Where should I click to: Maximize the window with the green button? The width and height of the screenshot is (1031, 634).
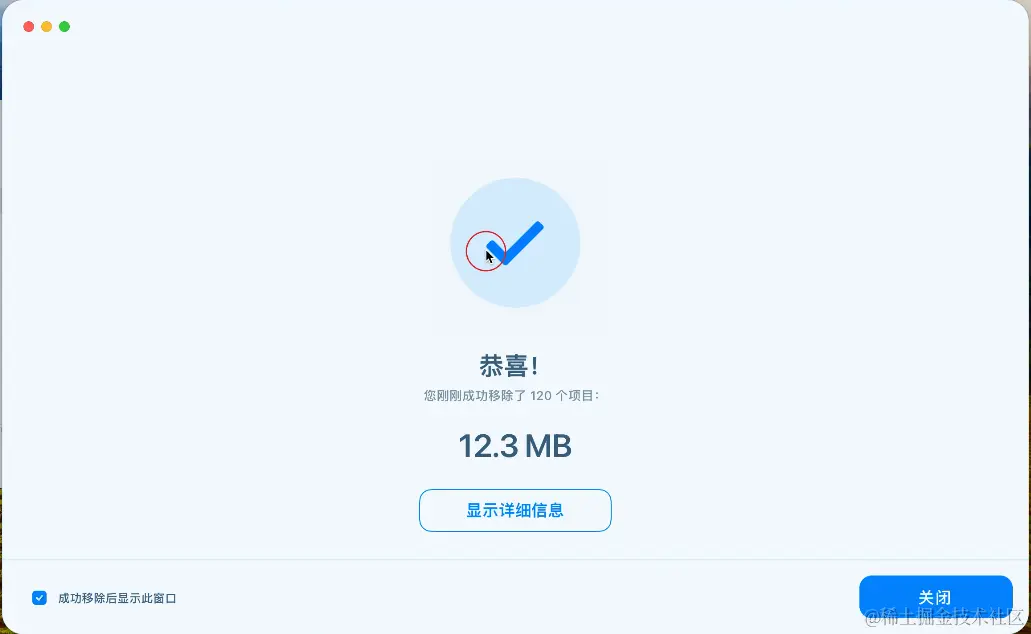[65, 26]
